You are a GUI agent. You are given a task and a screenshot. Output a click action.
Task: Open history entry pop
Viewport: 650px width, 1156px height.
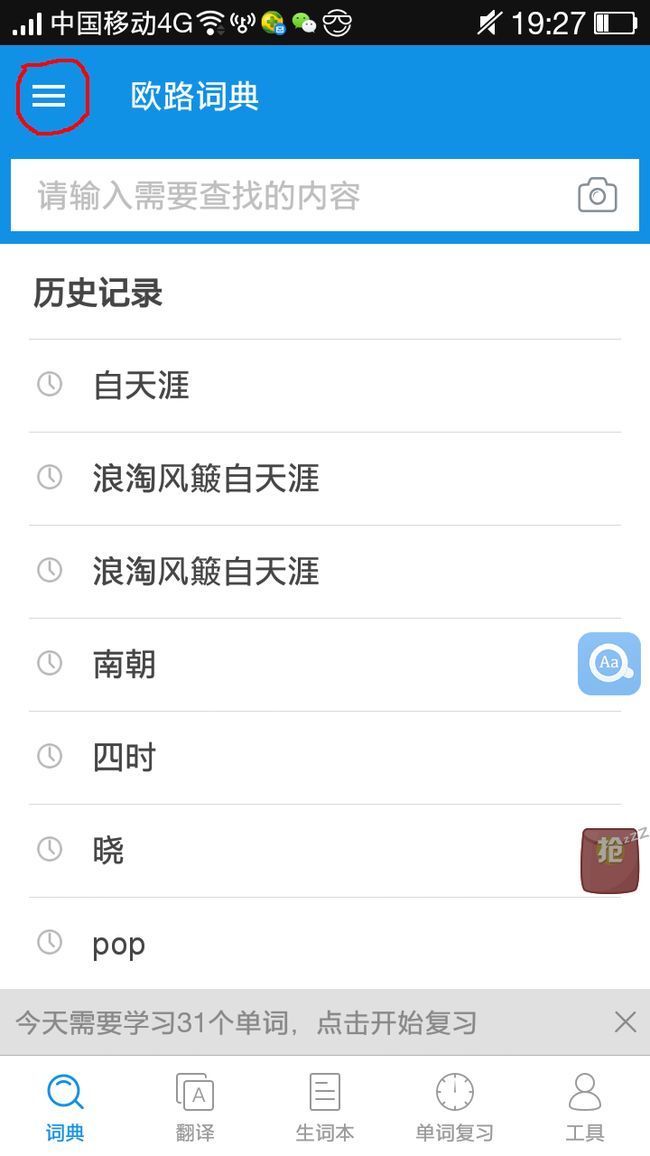click(325, 943)
